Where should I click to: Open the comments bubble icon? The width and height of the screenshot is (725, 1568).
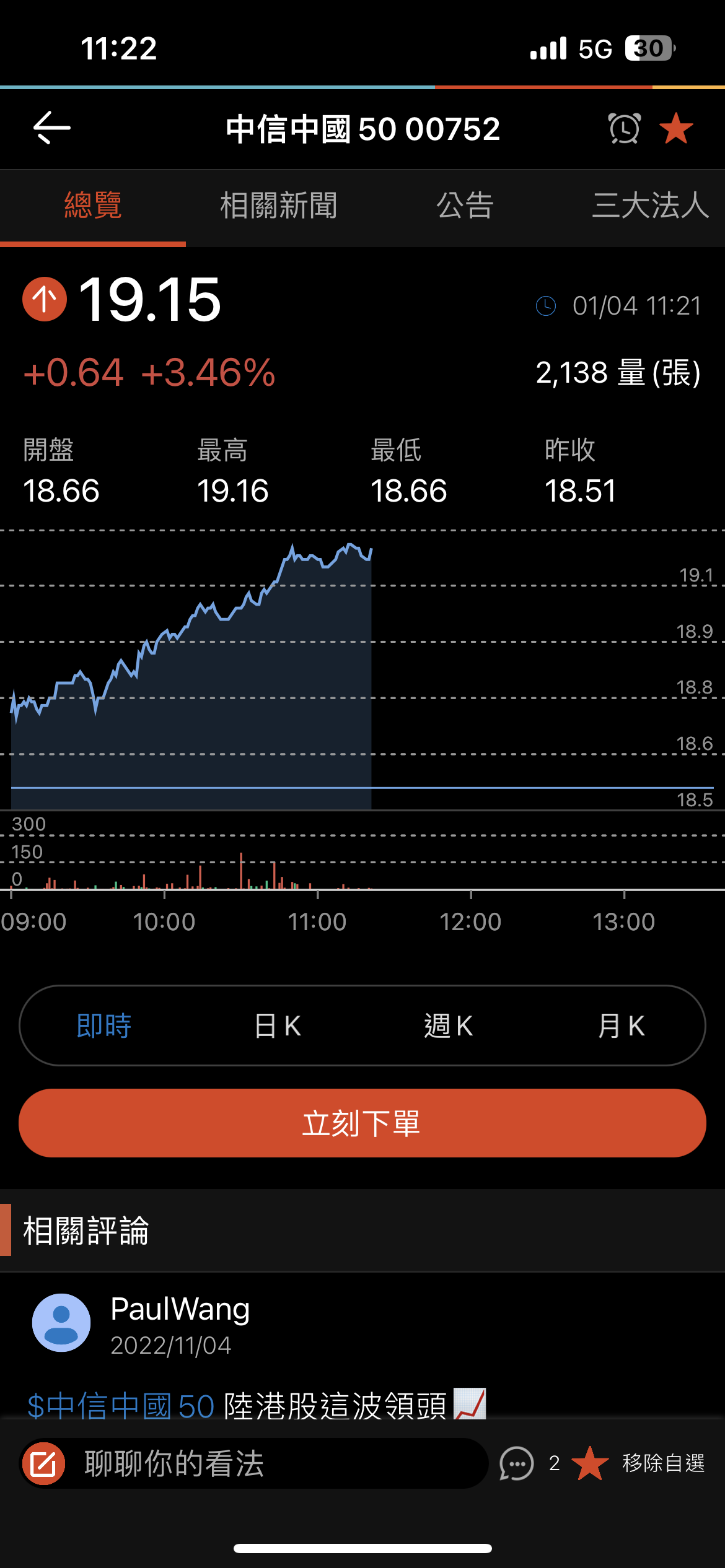coord(517,1463)
